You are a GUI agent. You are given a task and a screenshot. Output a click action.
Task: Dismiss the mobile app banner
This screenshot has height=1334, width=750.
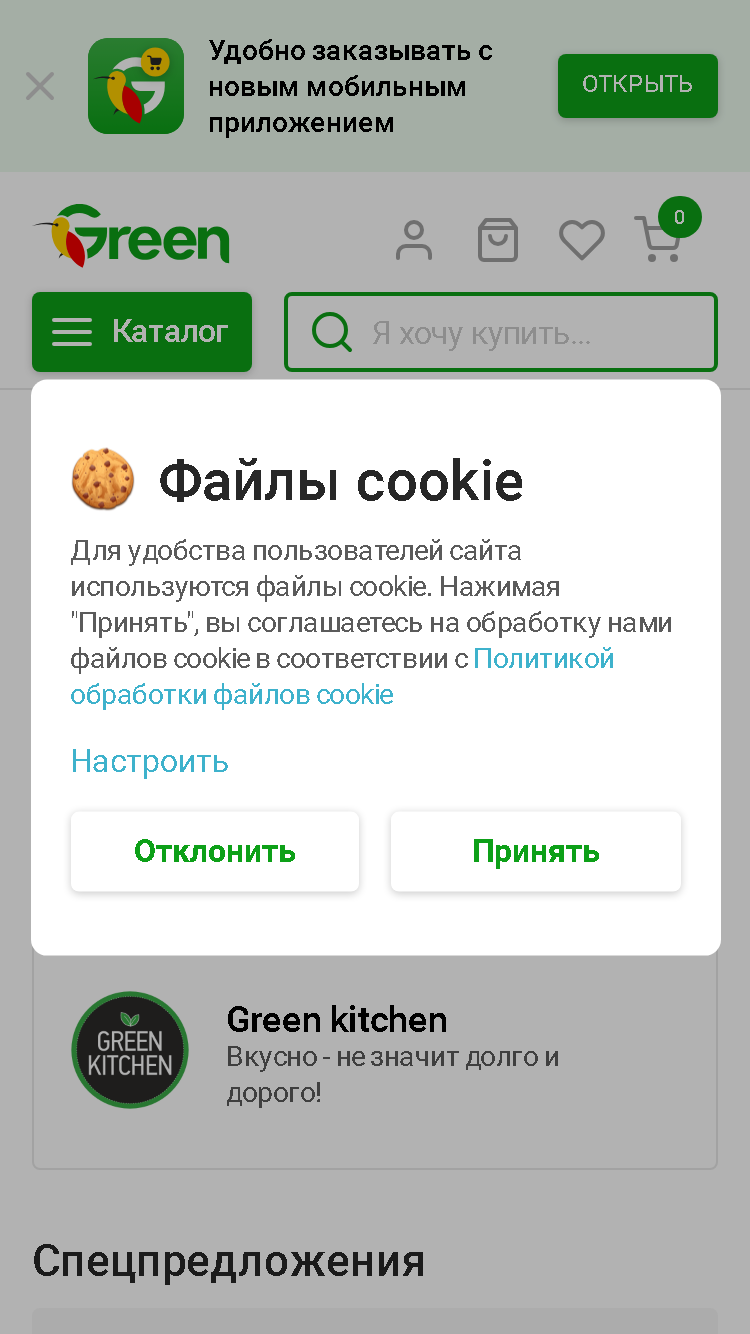click(40, 86)
